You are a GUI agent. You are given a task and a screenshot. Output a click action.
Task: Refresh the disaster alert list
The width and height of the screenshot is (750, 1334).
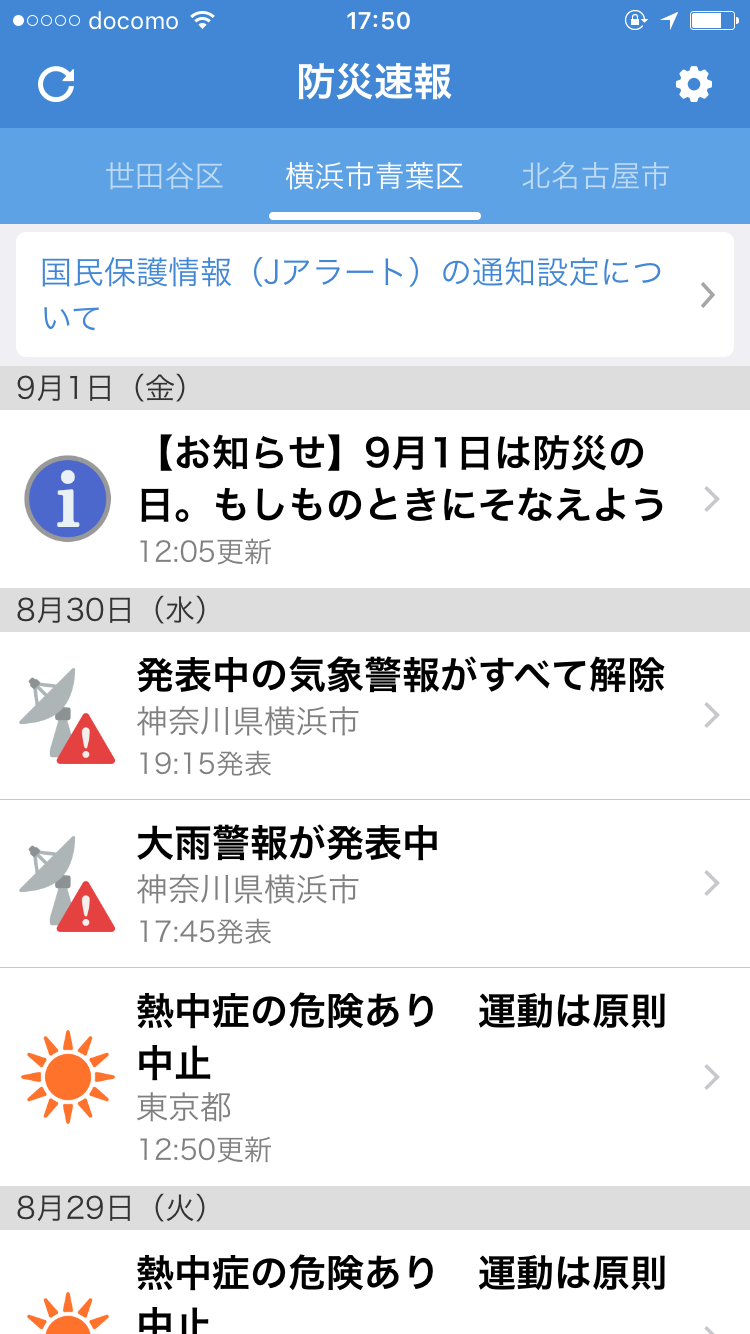[56, 84]
